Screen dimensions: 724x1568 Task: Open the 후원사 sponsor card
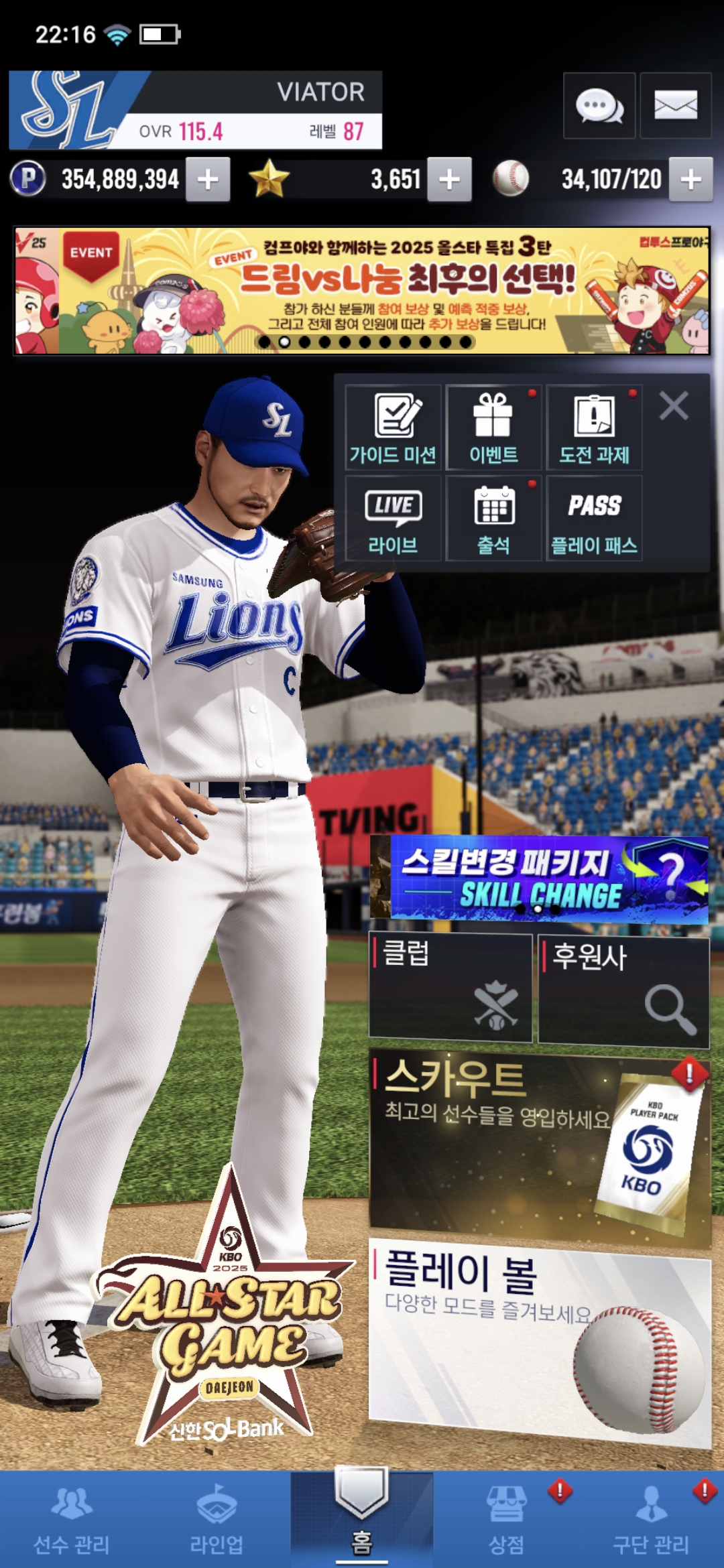pos(623,990)
